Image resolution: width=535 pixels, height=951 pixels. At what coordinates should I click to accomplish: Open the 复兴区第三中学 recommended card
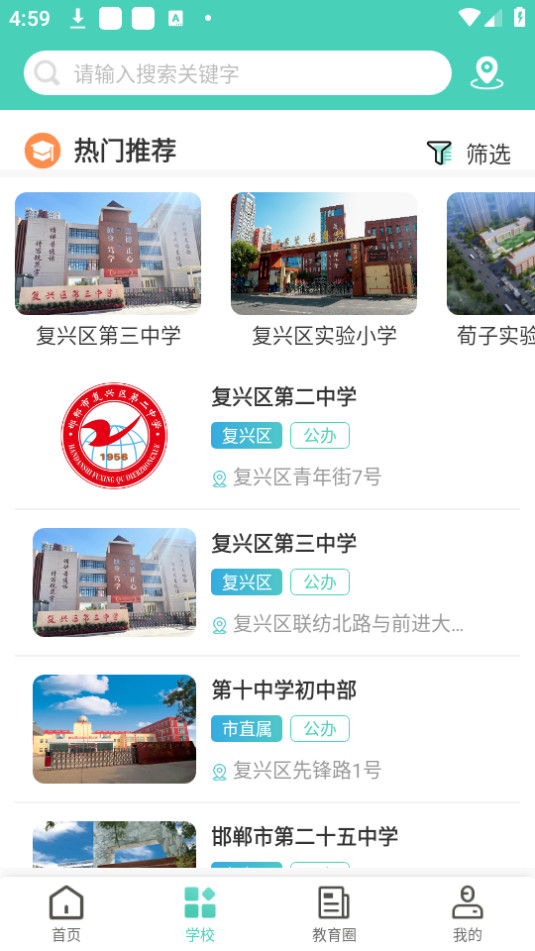pos(108,270)
